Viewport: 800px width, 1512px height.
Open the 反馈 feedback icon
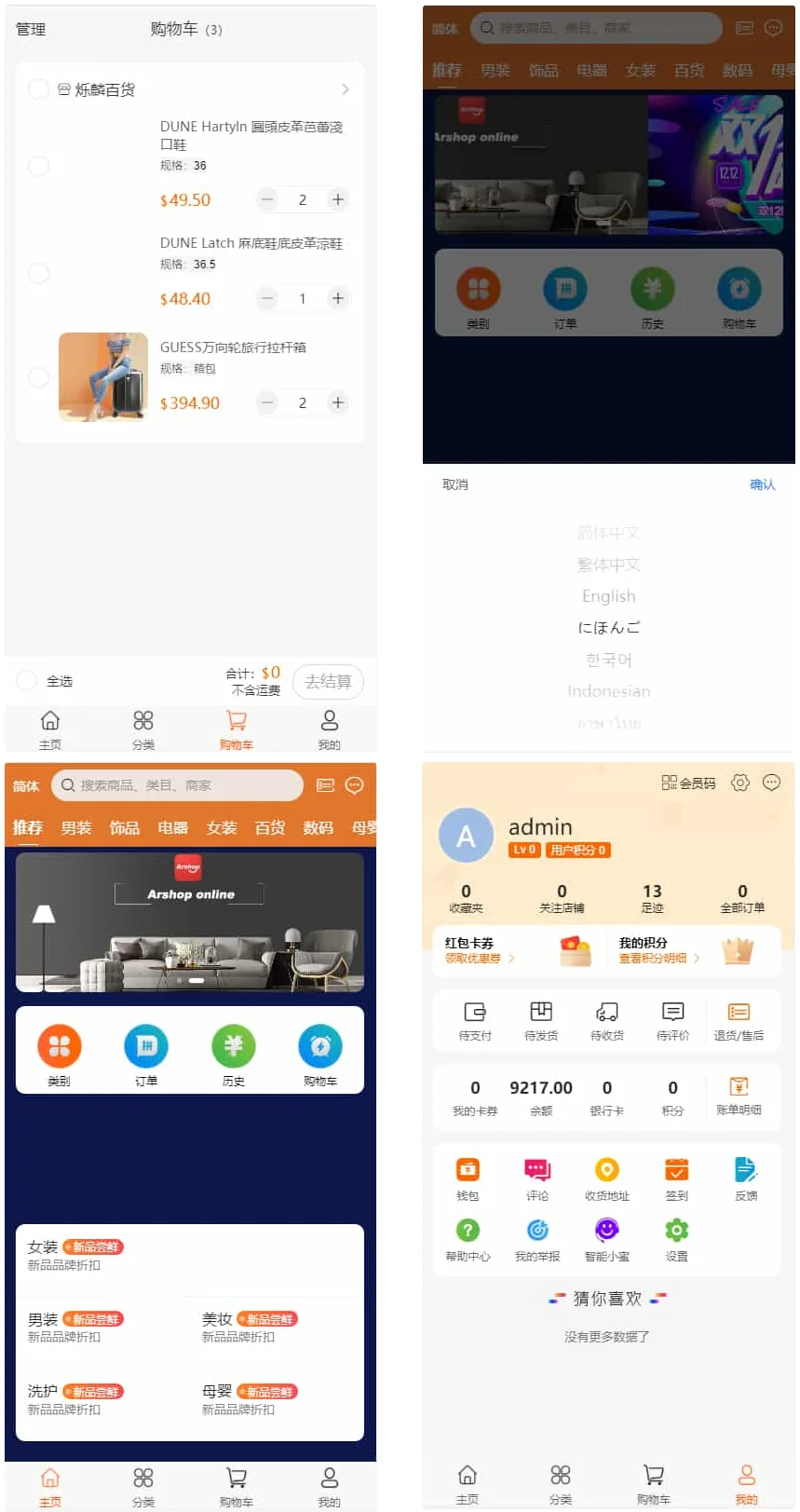(x=745, y=1172)
